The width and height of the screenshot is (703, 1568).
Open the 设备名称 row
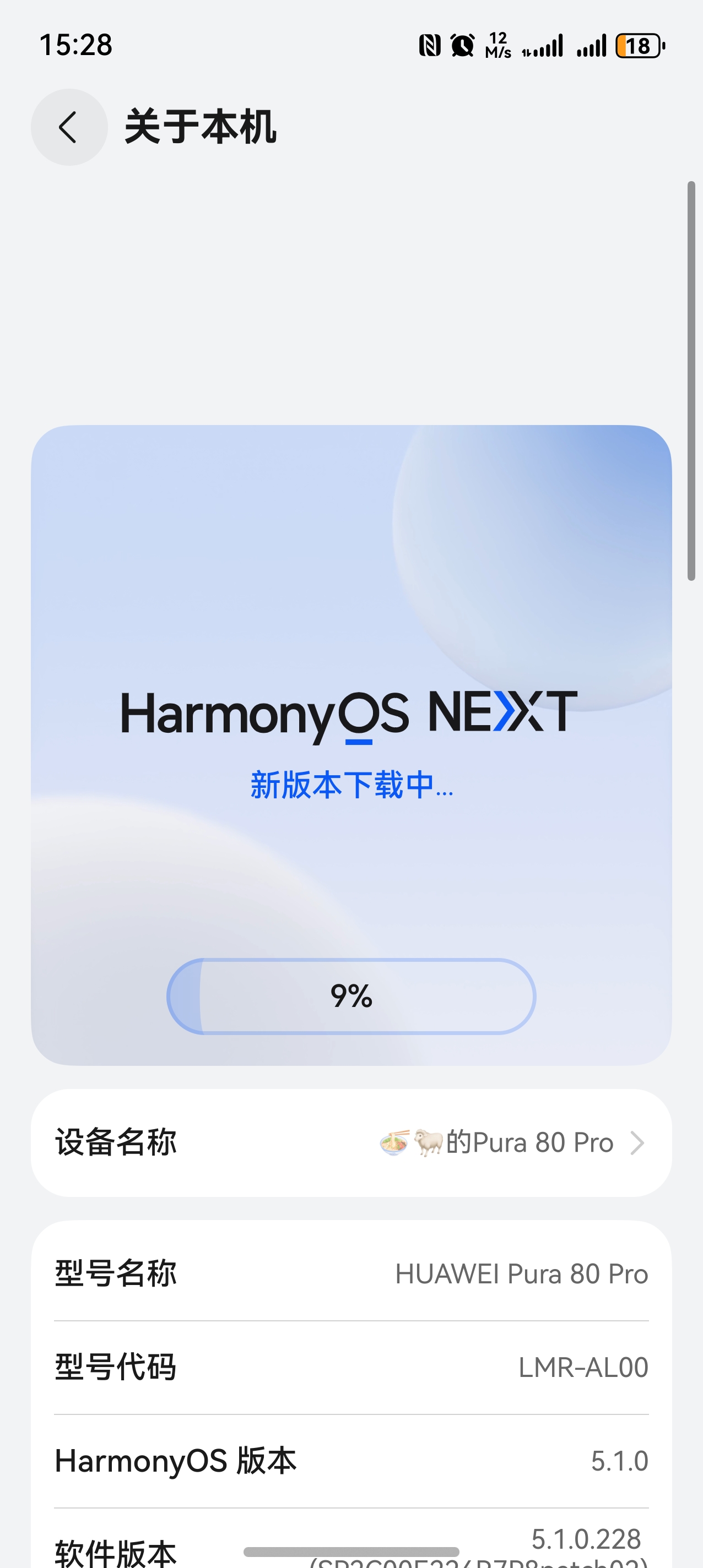coord(351,1142)
